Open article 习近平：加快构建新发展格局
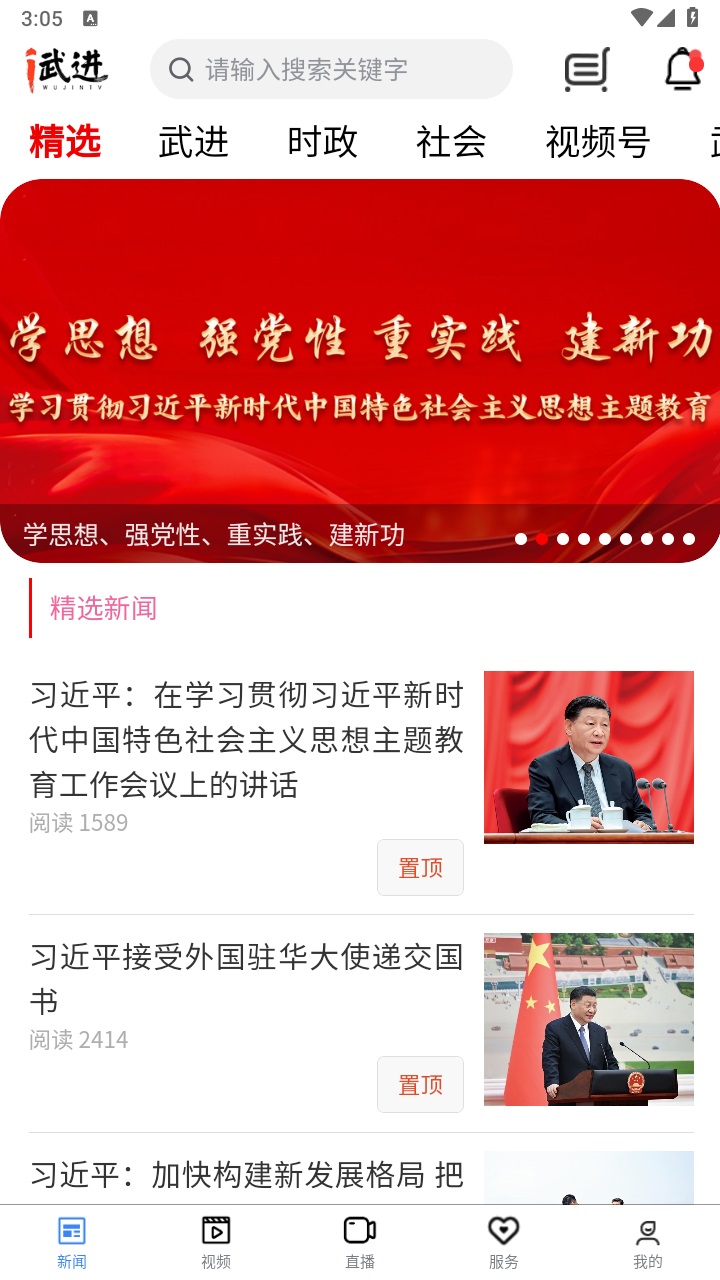 (x=247, y=1175)
